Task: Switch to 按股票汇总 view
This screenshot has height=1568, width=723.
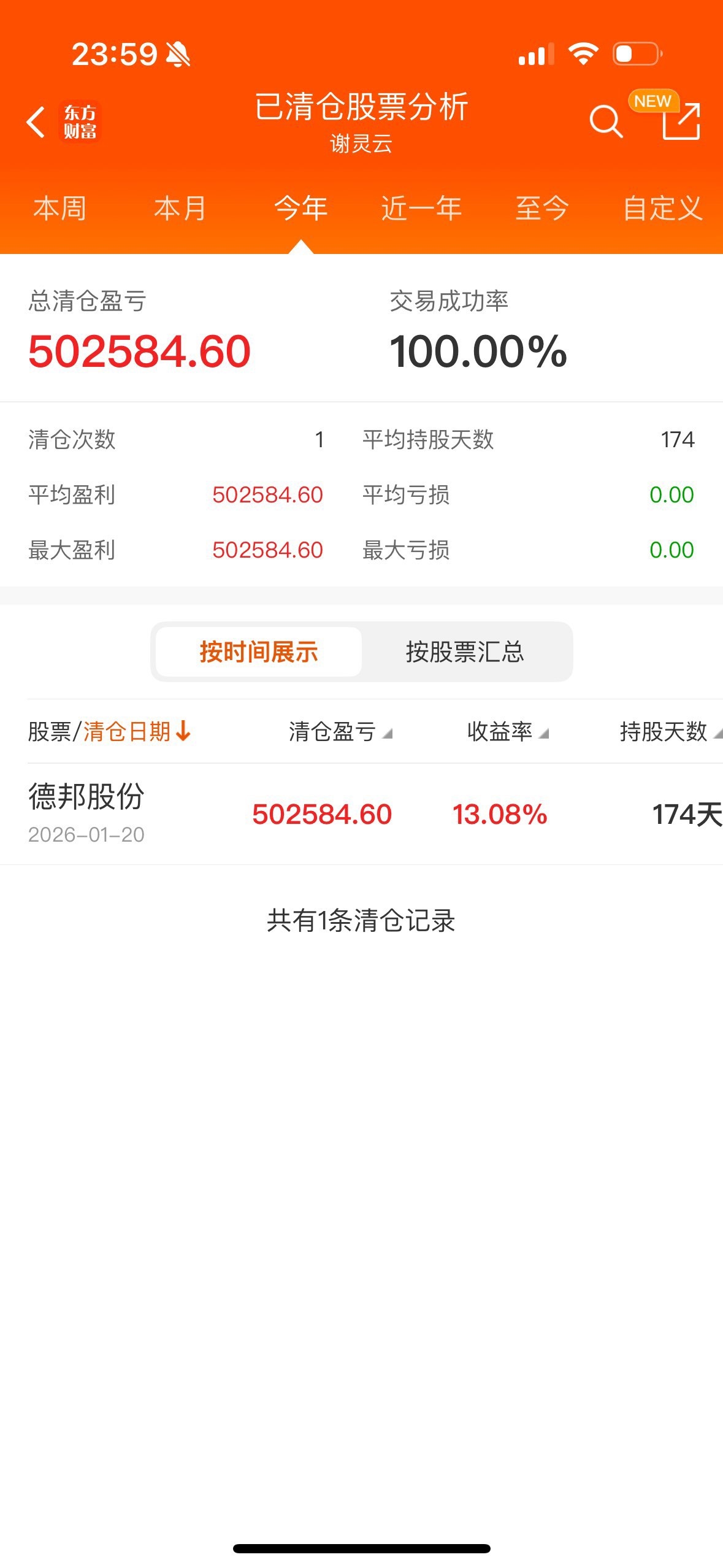Action: coord(465,651)
